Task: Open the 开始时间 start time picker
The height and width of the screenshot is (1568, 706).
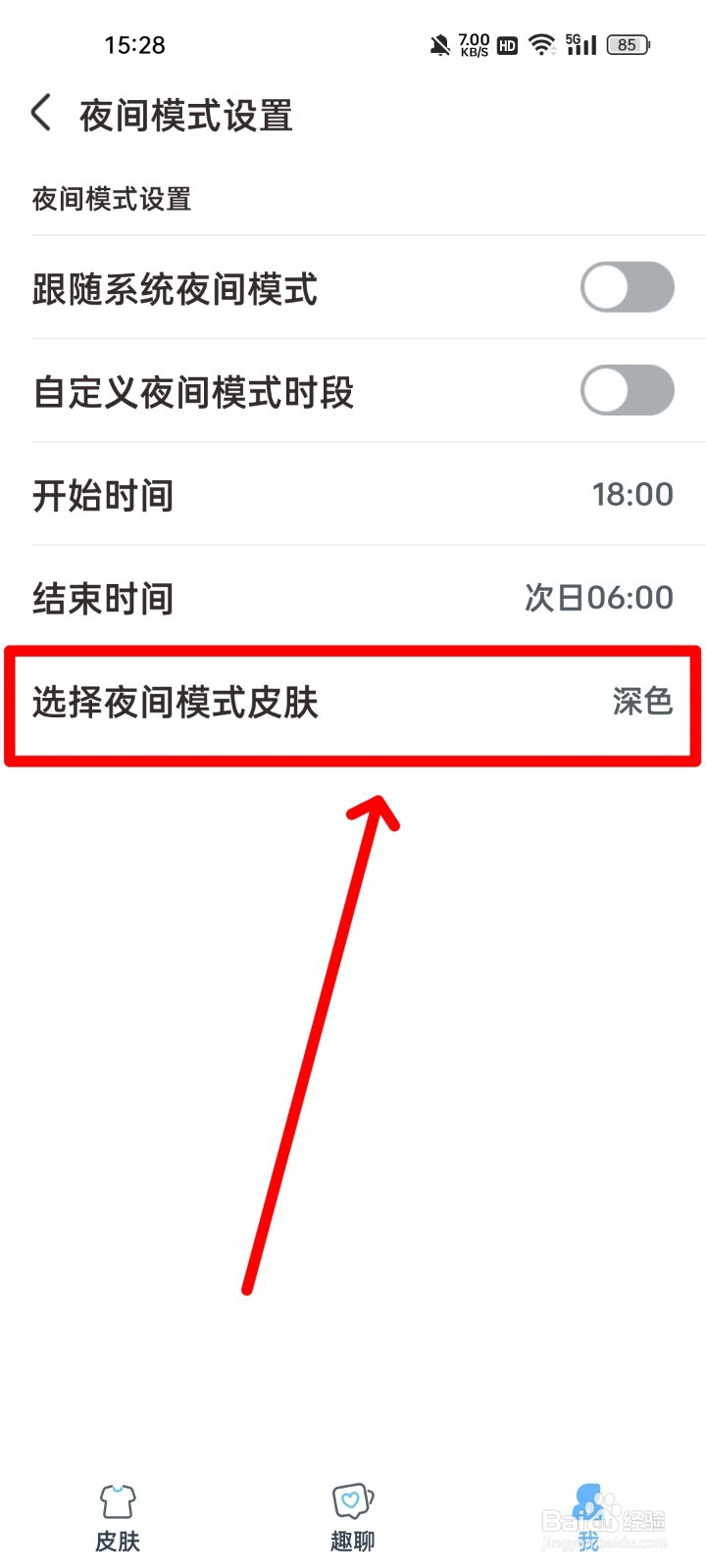Action: tap(353, 495)
